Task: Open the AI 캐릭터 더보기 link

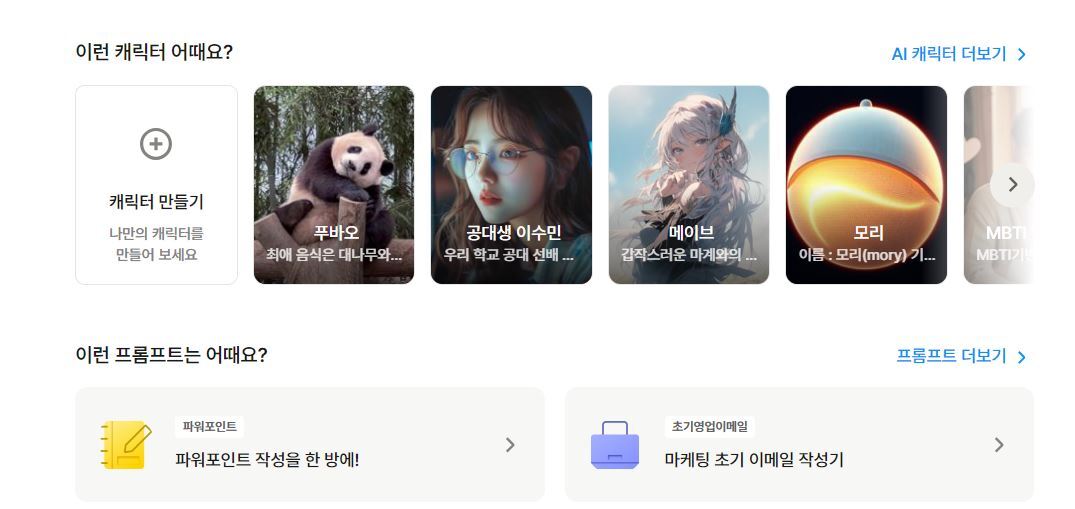Action: 958,54
